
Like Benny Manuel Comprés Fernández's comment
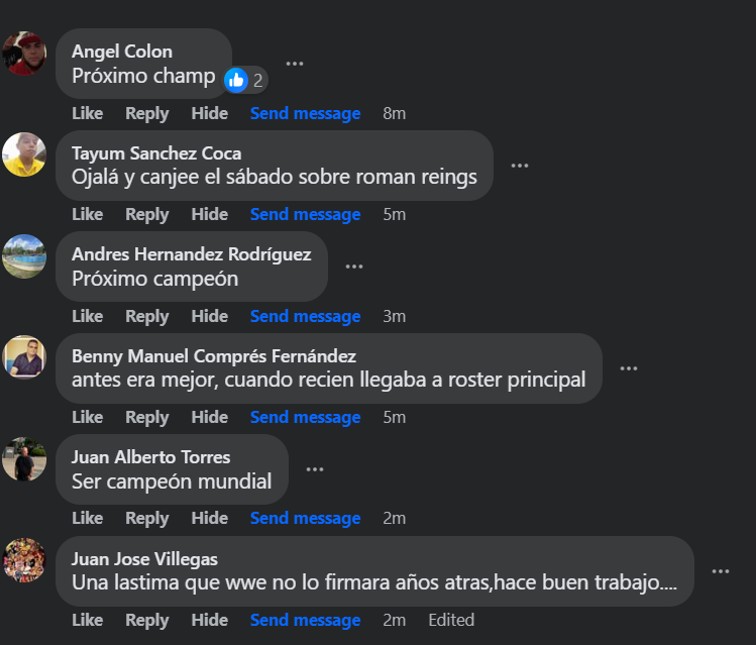87,417
